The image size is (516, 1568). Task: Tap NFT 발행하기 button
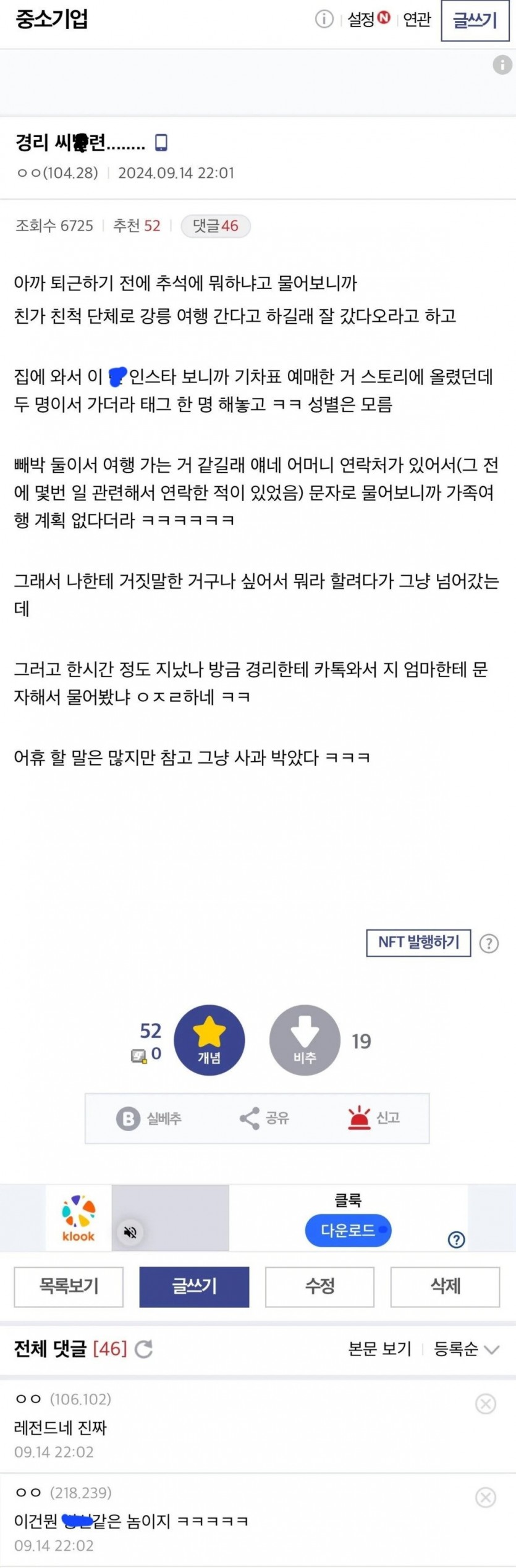coord(418,943)
